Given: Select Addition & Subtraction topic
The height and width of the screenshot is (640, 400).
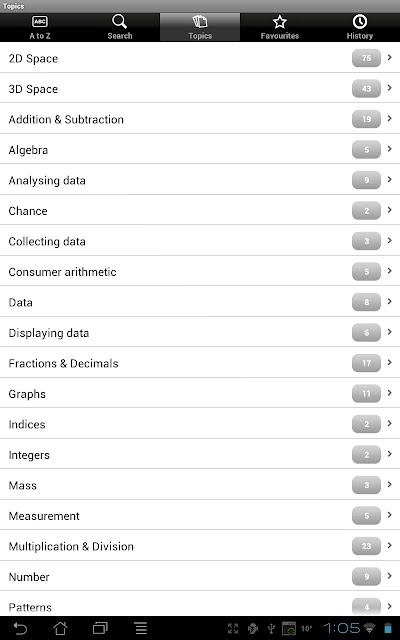Looking at the screenshot, I should click(x=200, y=119).
